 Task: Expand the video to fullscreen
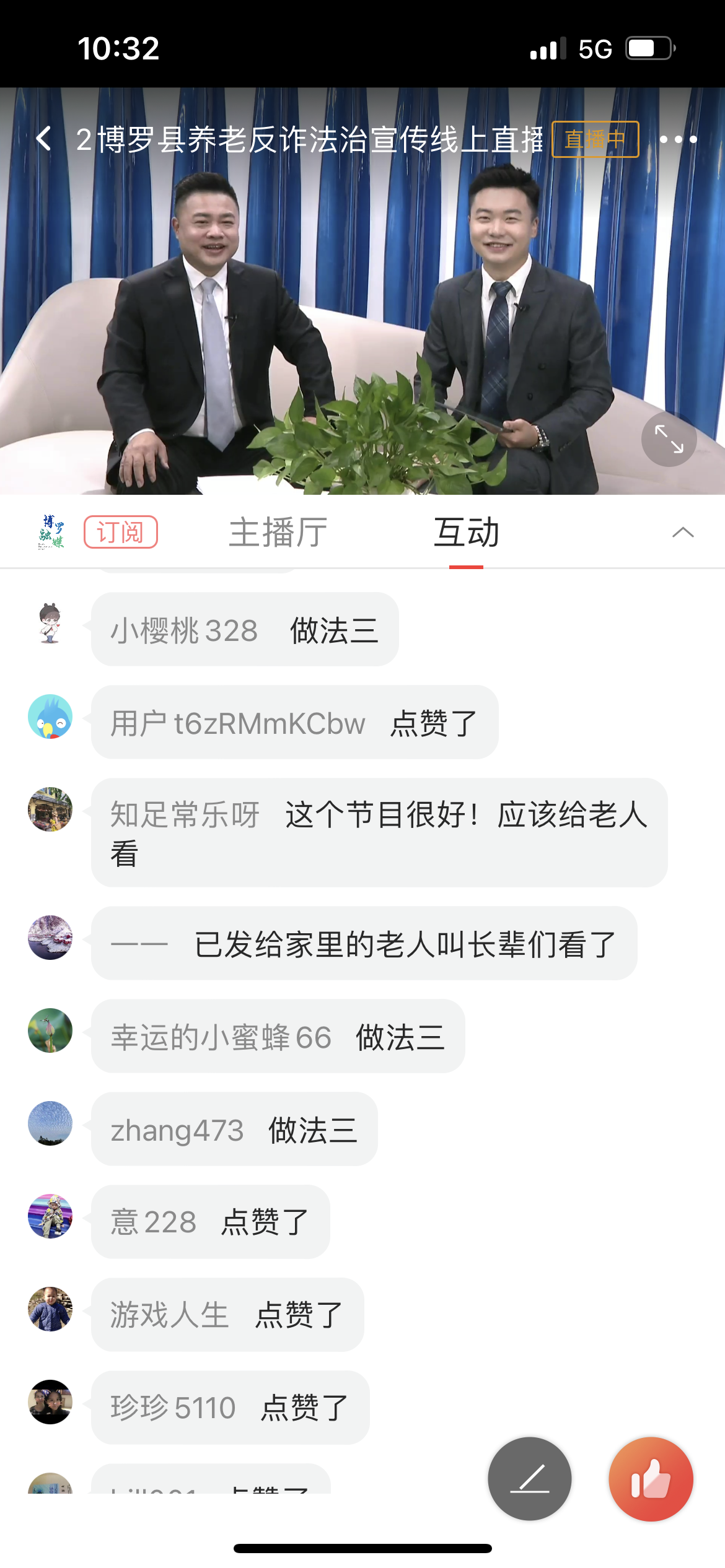pyautogui.click(x=669, y=439)
